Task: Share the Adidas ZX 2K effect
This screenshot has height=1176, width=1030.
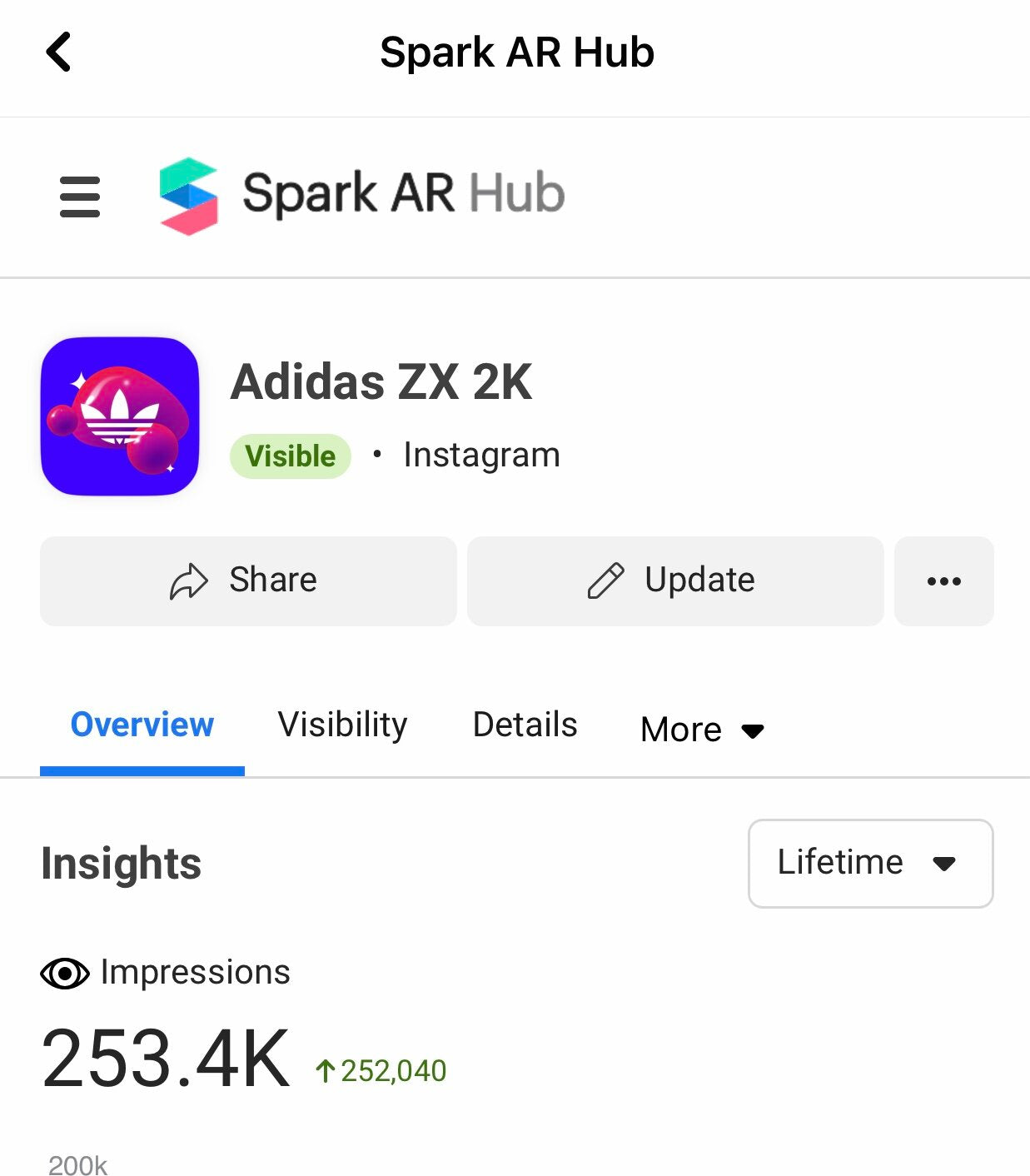Action: 248,581
